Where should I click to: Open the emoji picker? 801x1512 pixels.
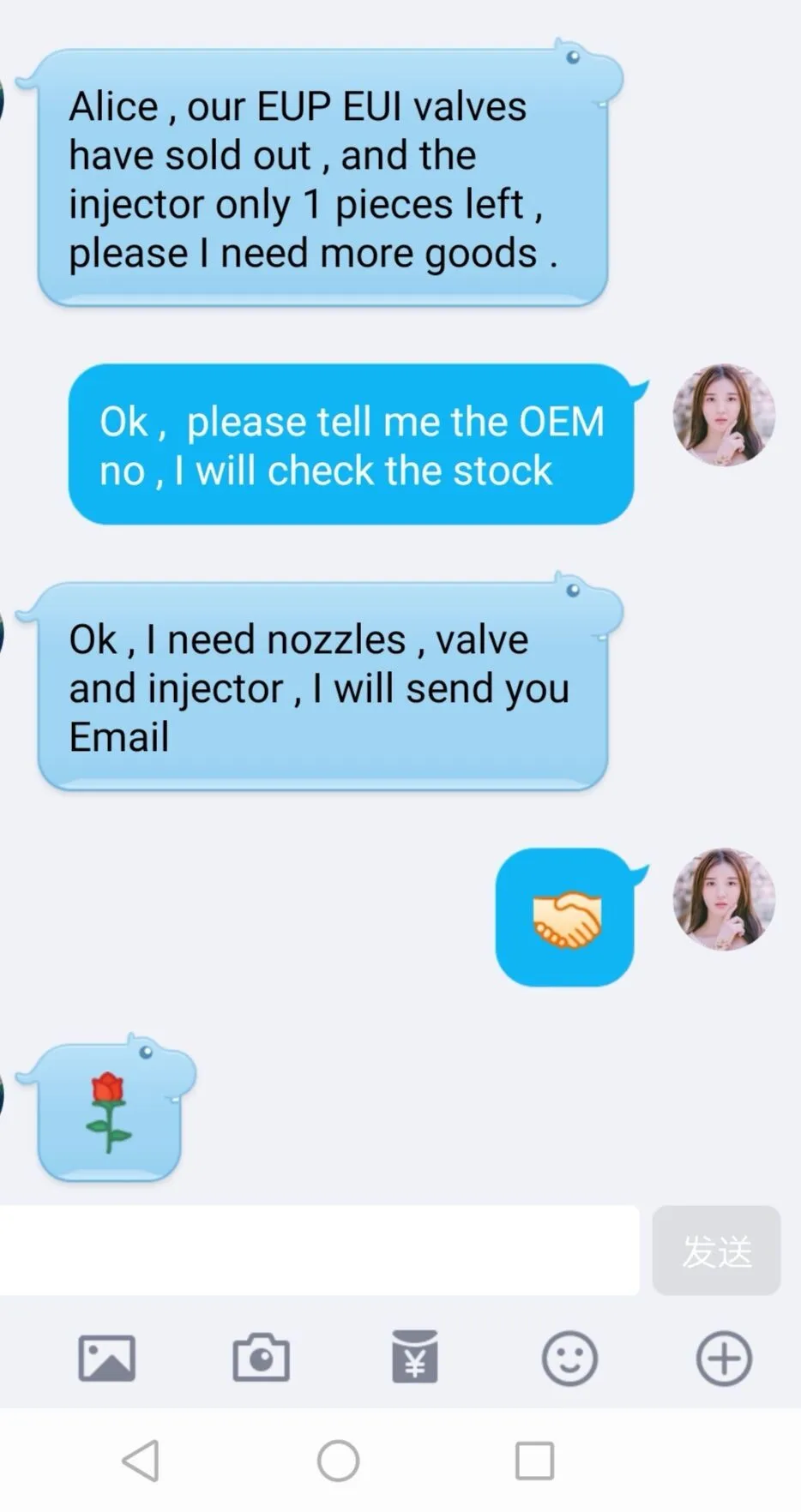tap(569, 1359)
